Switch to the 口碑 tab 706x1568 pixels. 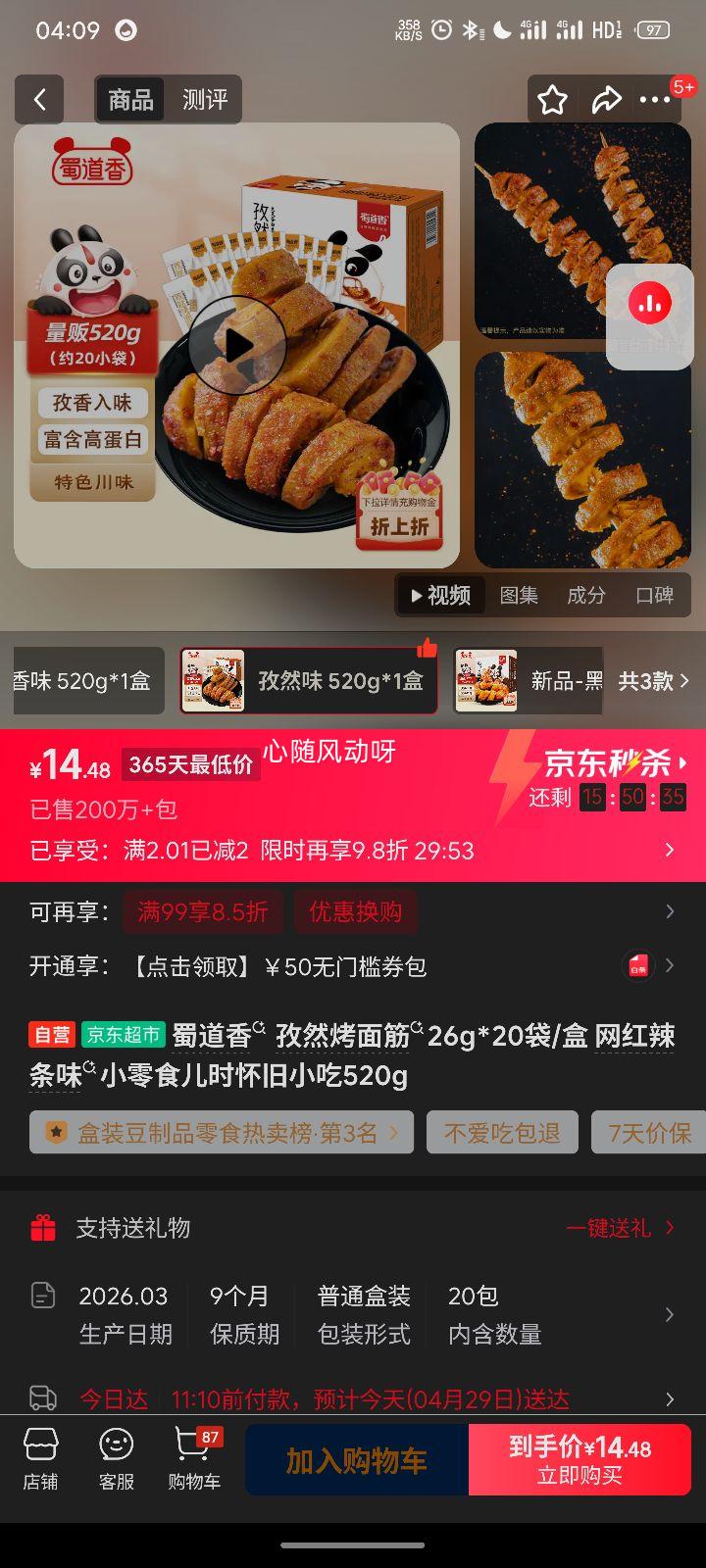click(x=655, y=595)
